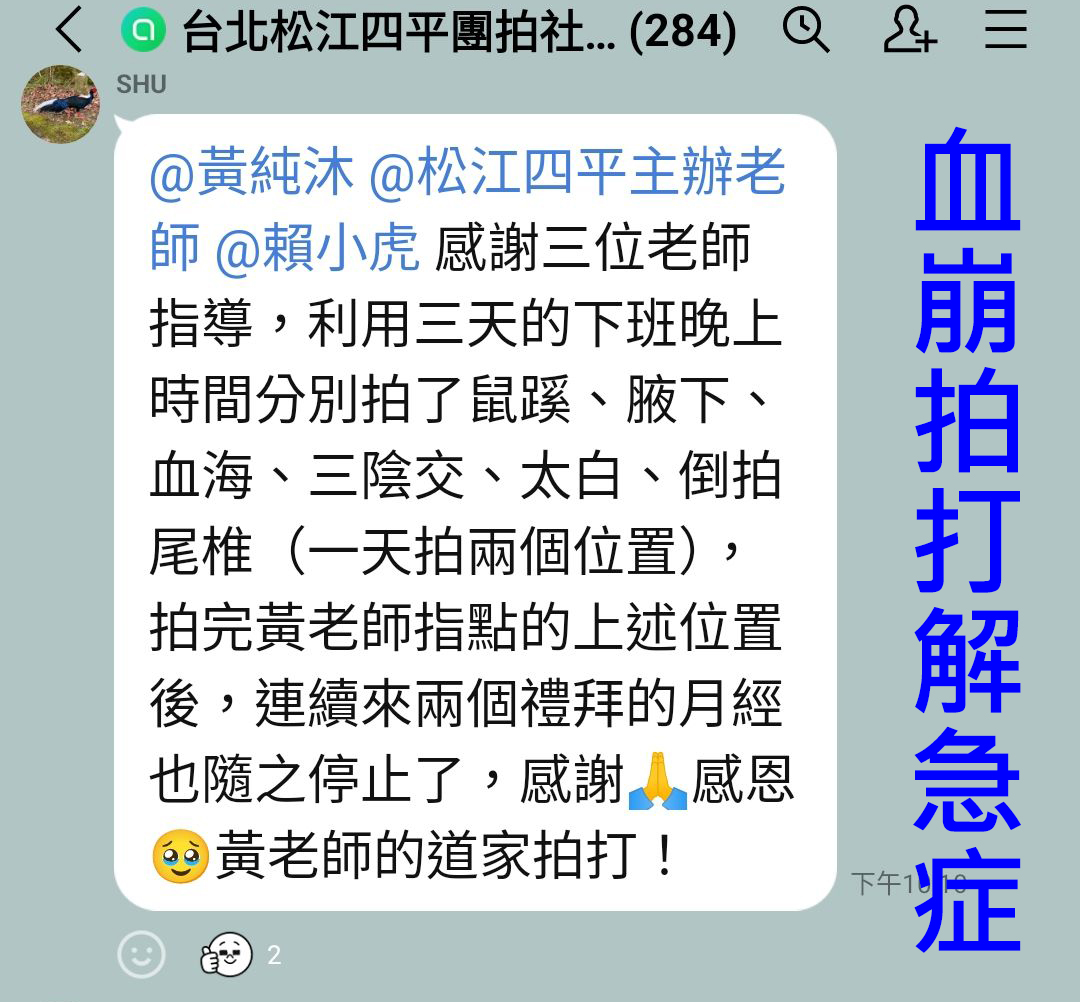
Task: Tap the @黃純沐 mention
Action: pos(251,175)
